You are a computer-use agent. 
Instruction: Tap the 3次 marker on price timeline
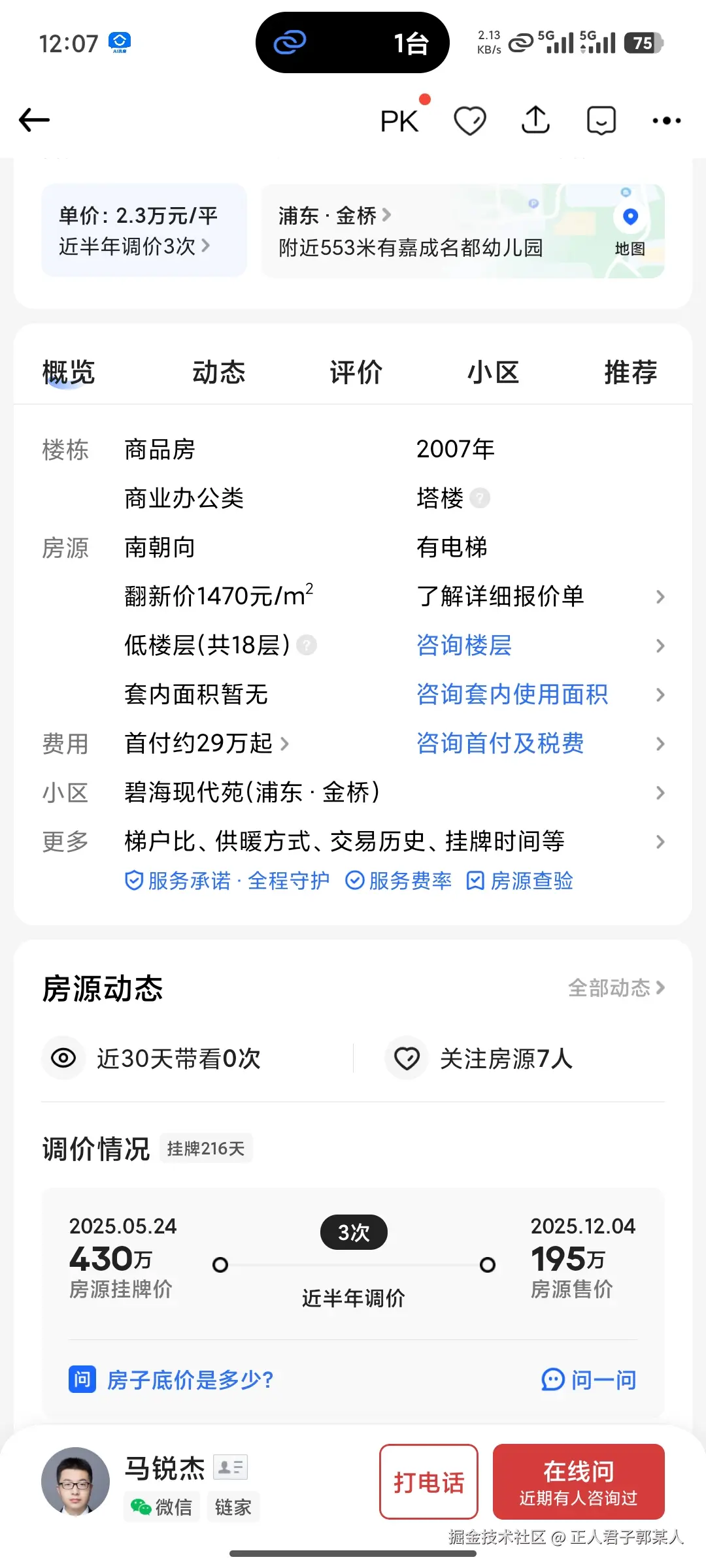tap(354, 1231)
